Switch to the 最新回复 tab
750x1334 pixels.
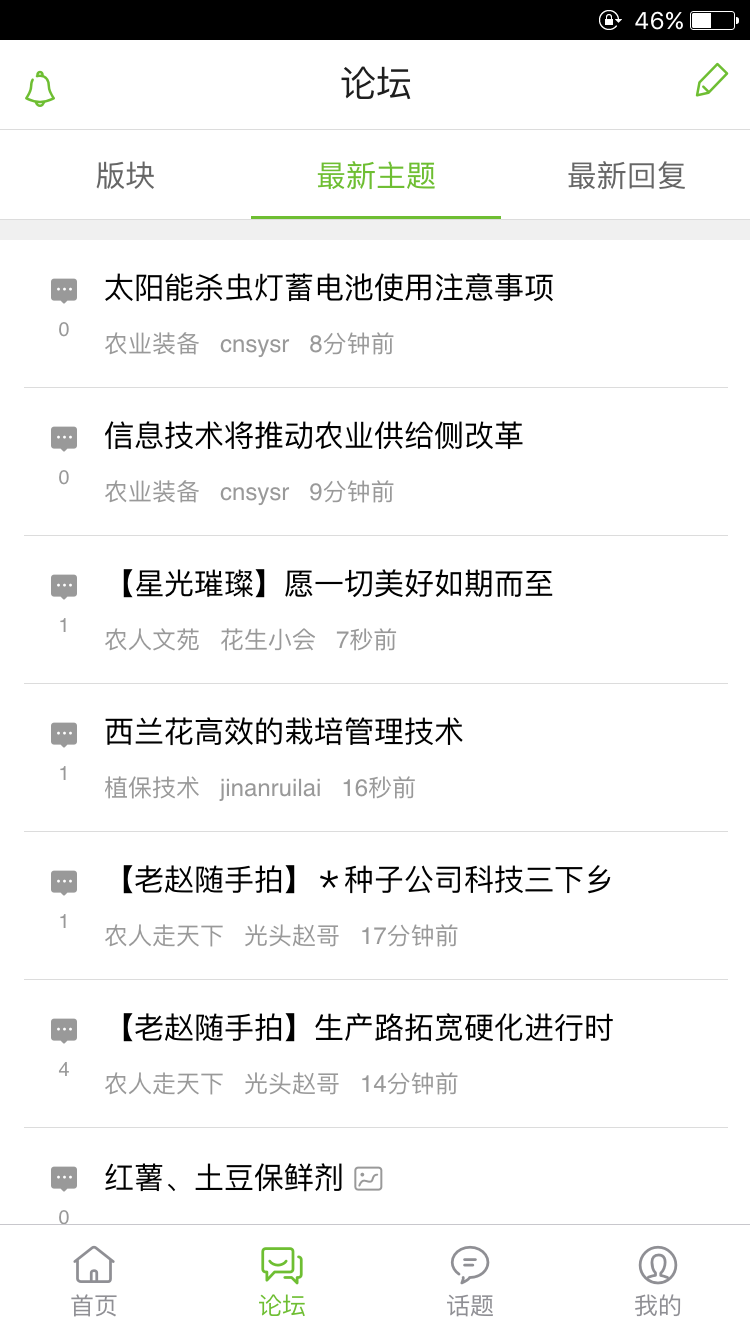(x=626, y=175)
